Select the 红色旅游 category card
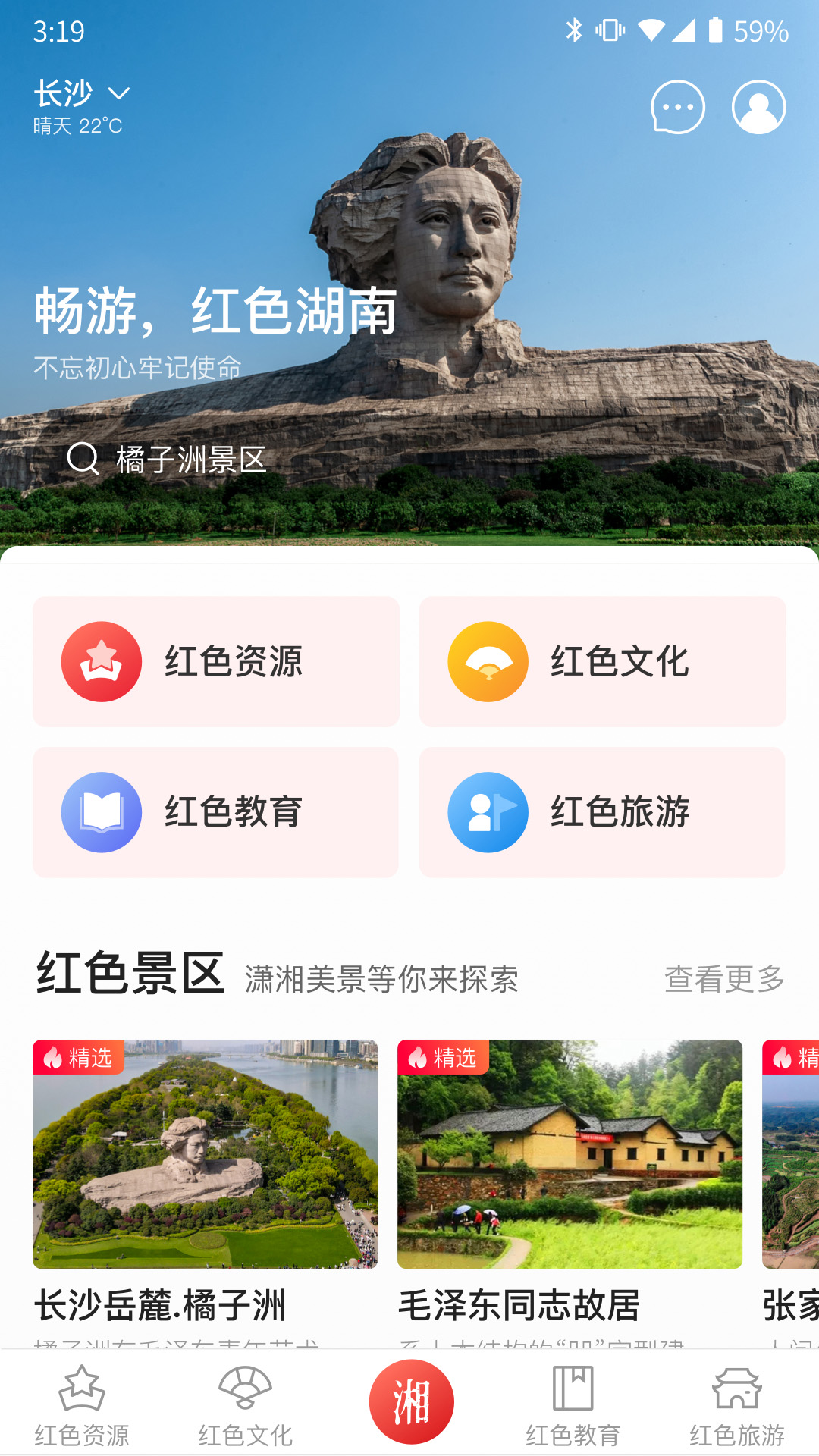The width and height of the screenshot is (819, 1456). 603,812
